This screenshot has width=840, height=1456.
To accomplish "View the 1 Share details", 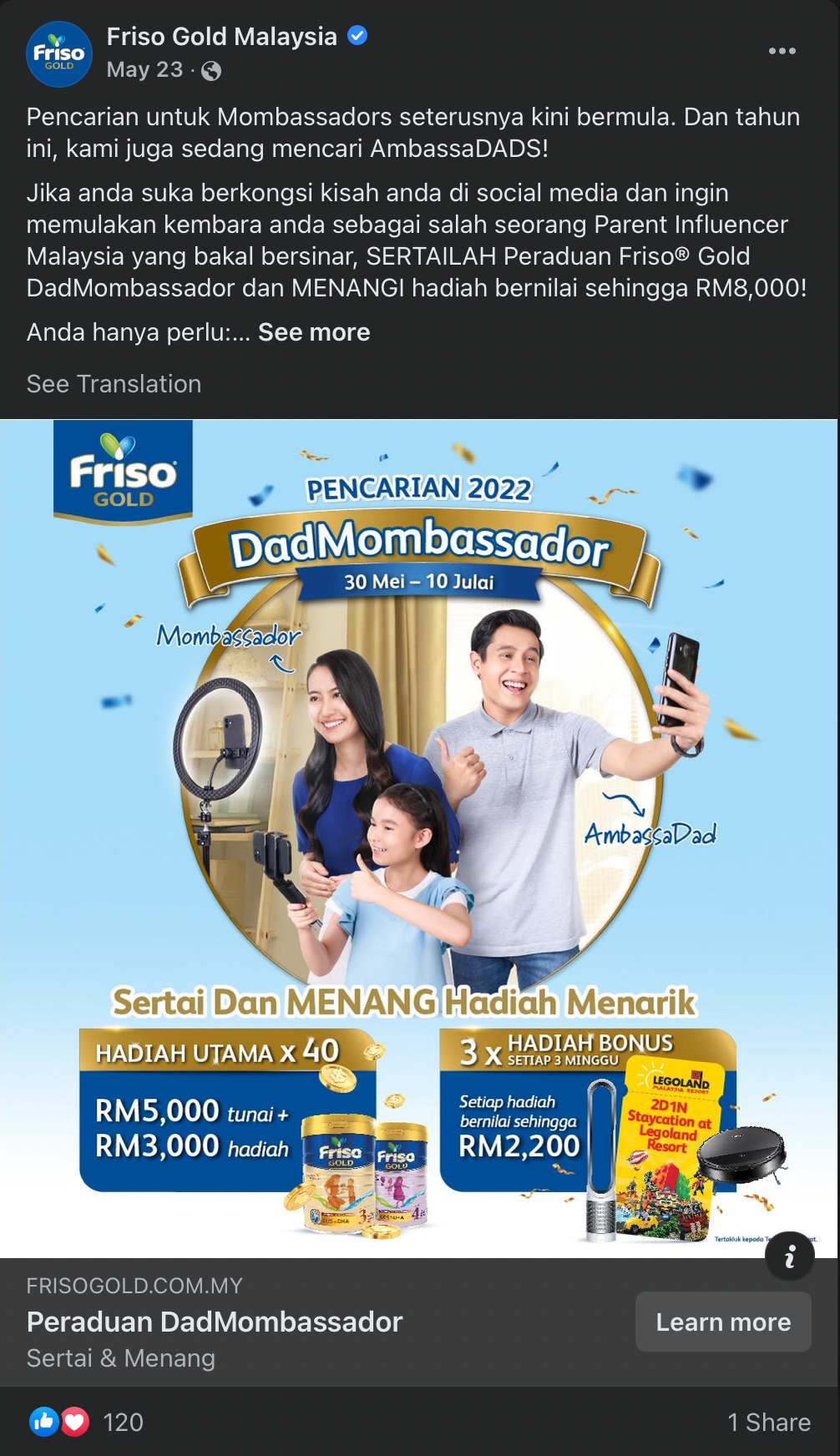I will [x=769, y=1422].
